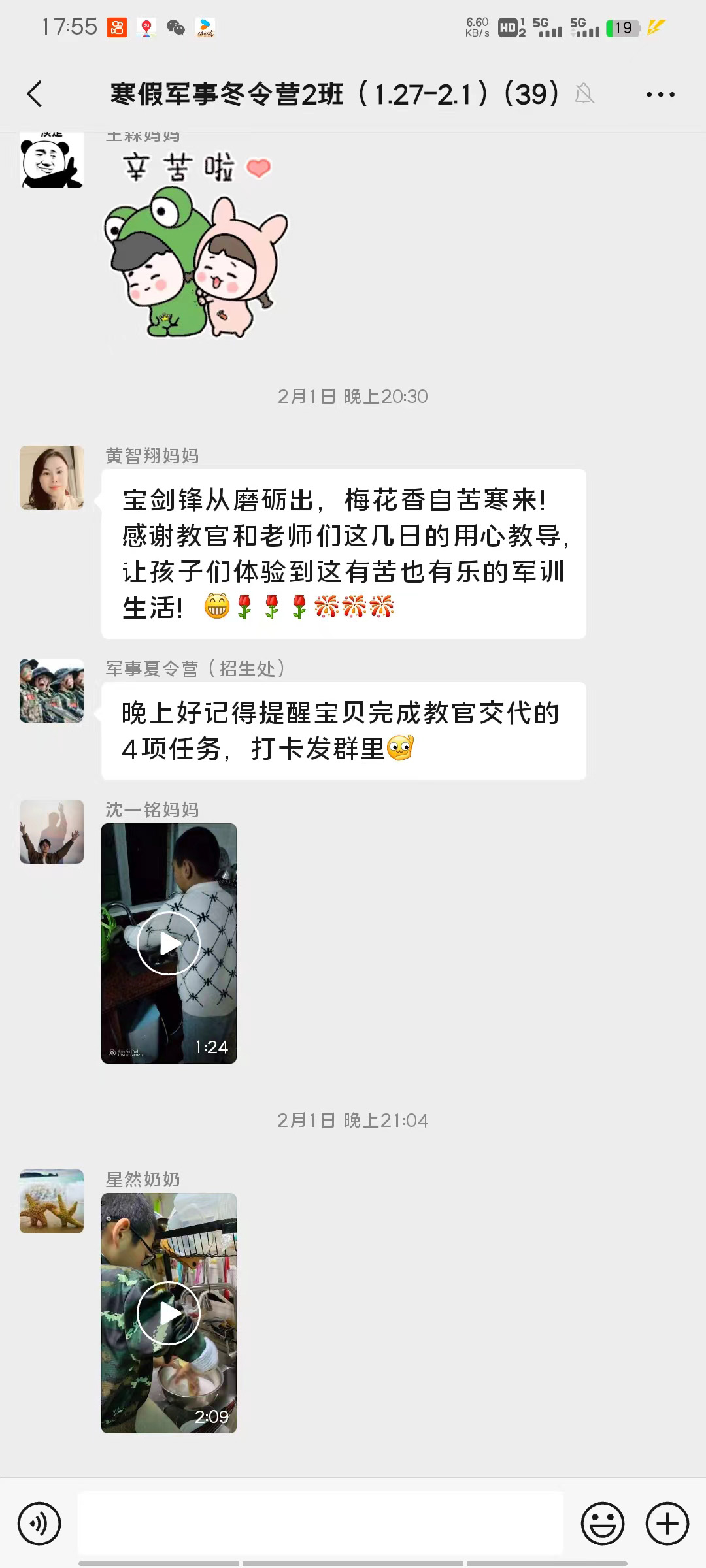Open the emoji sticker panel

click(602, 1524)
